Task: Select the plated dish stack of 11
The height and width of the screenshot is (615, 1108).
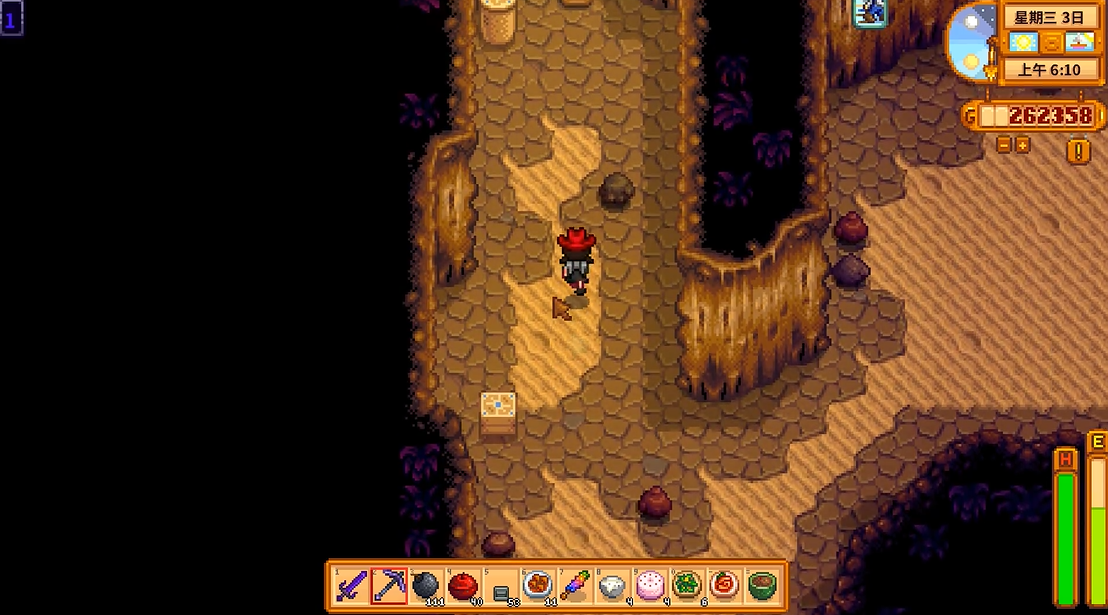Action: click(538, 586)
